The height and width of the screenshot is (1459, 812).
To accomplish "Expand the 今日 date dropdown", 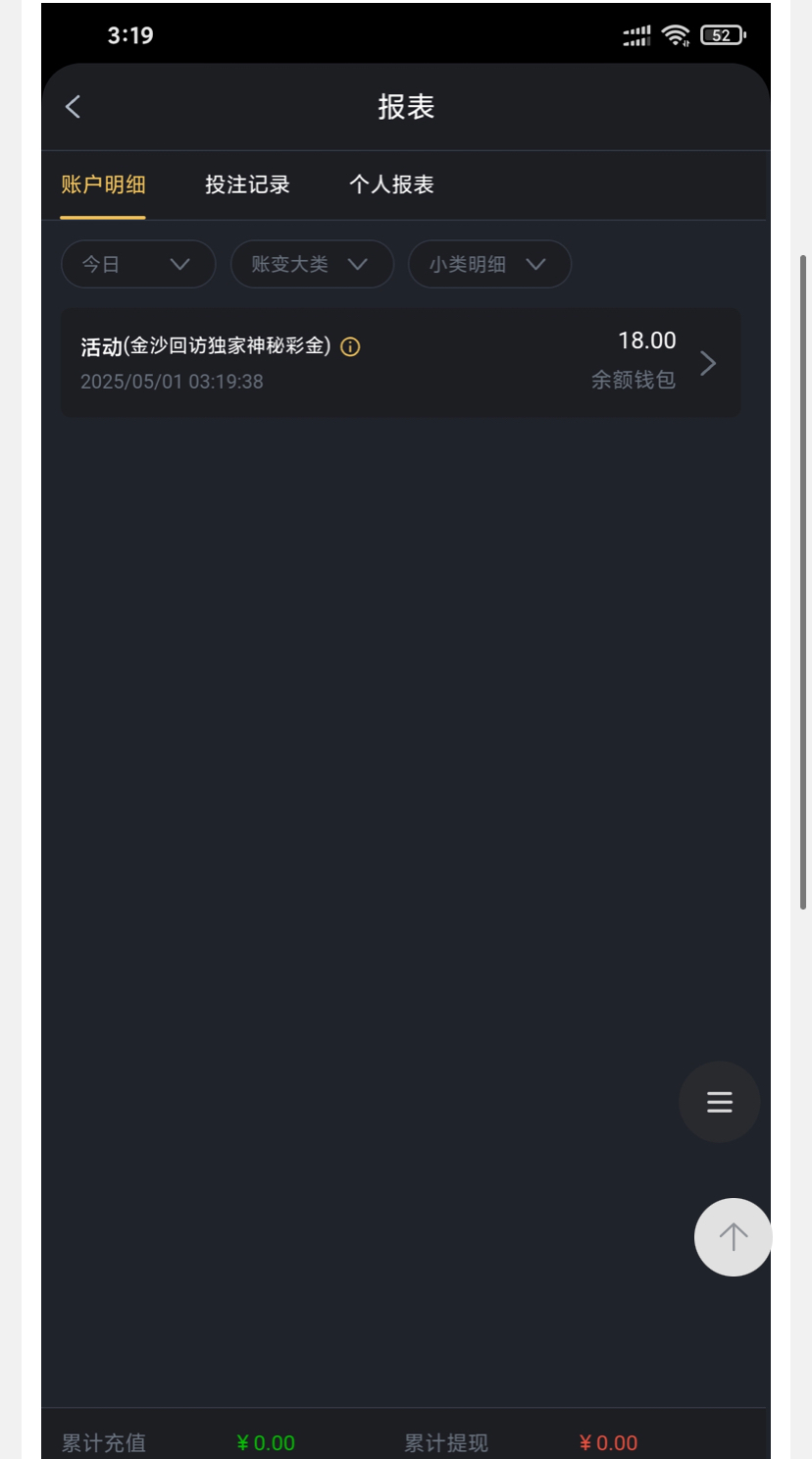I will pyautogui.click(x=137, y=264).
